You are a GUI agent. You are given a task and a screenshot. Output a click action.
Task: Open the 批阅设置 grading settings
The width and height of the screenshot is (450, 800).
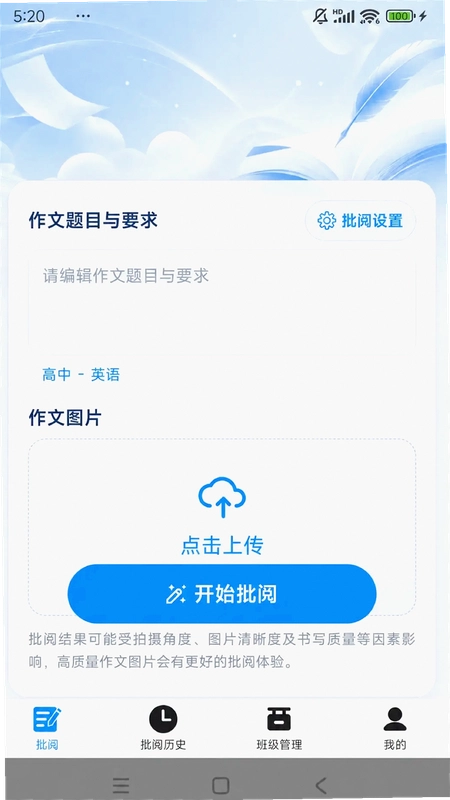[360, 221]
